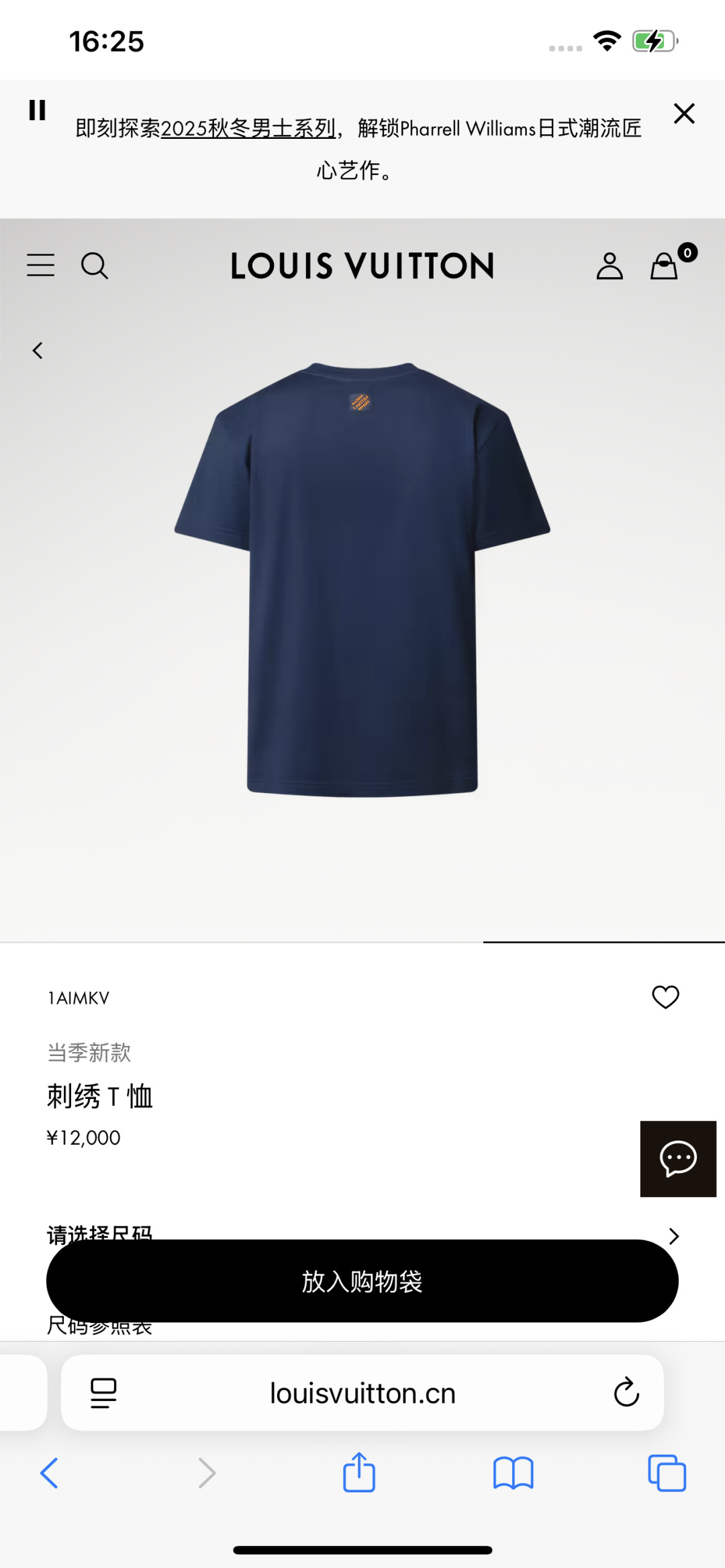The height and width of the screenshot is (1568, 725).
Task: Open the shopping bag
Action: point(665,266)
